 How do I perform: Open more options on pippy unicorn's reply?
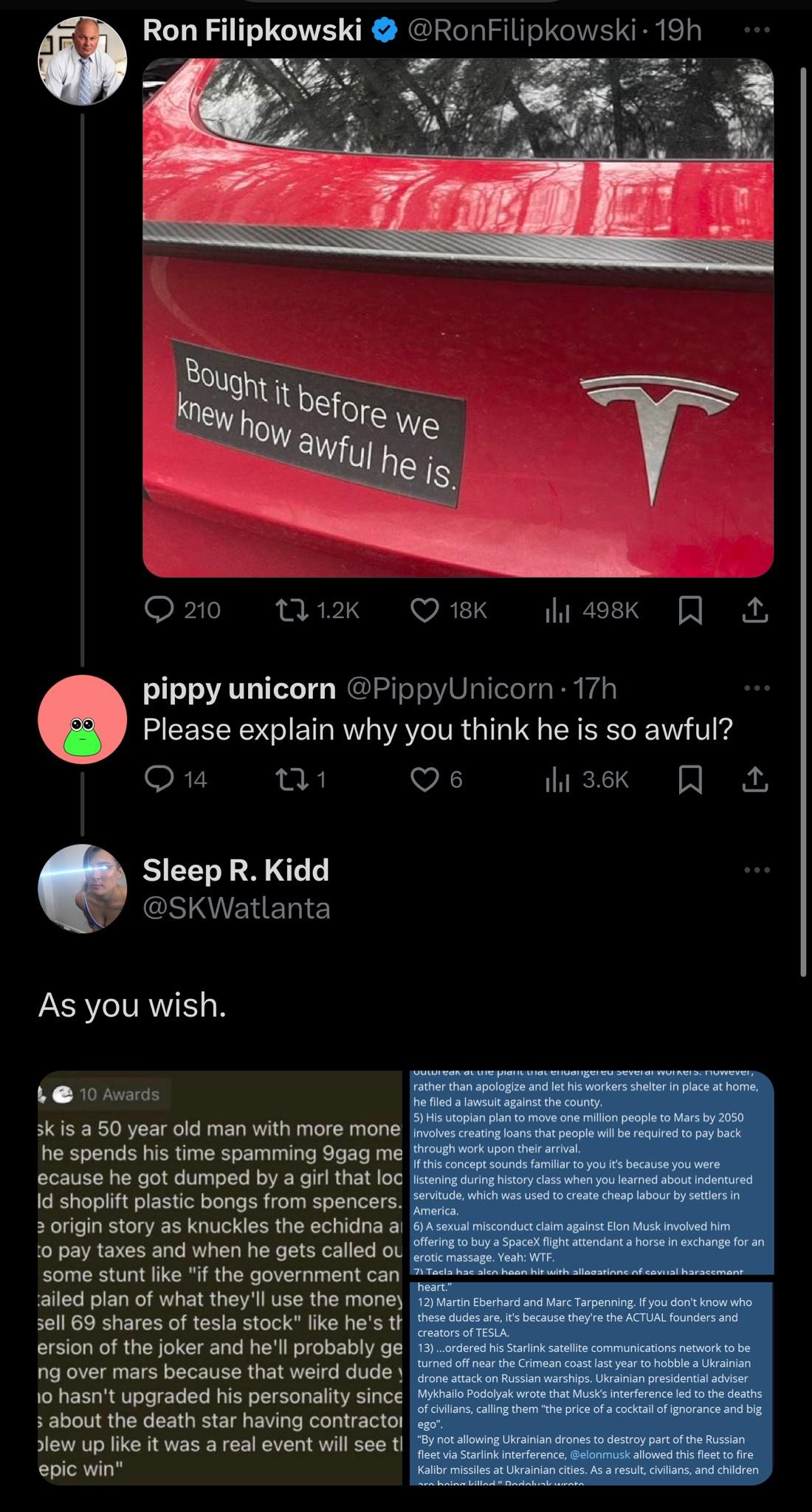757,688
